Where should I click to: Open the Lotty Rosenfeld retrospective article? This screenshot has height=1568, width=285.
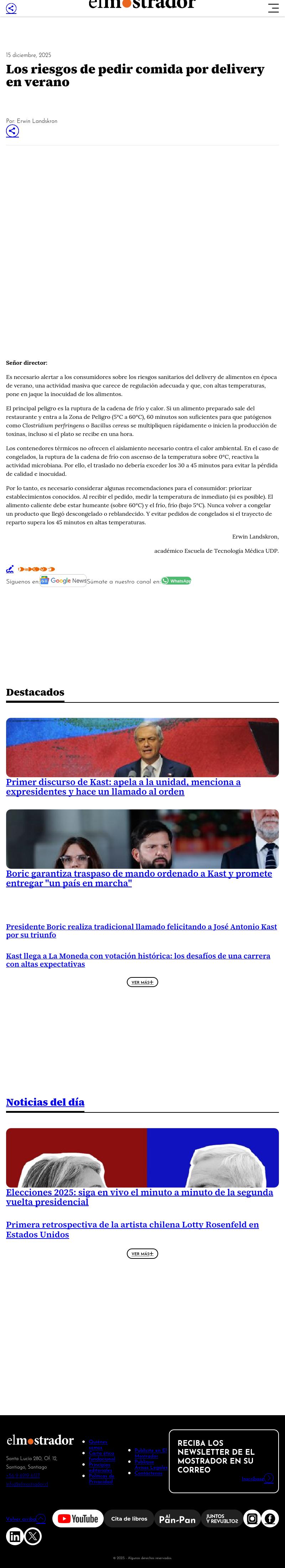(x=132, y=1229)
